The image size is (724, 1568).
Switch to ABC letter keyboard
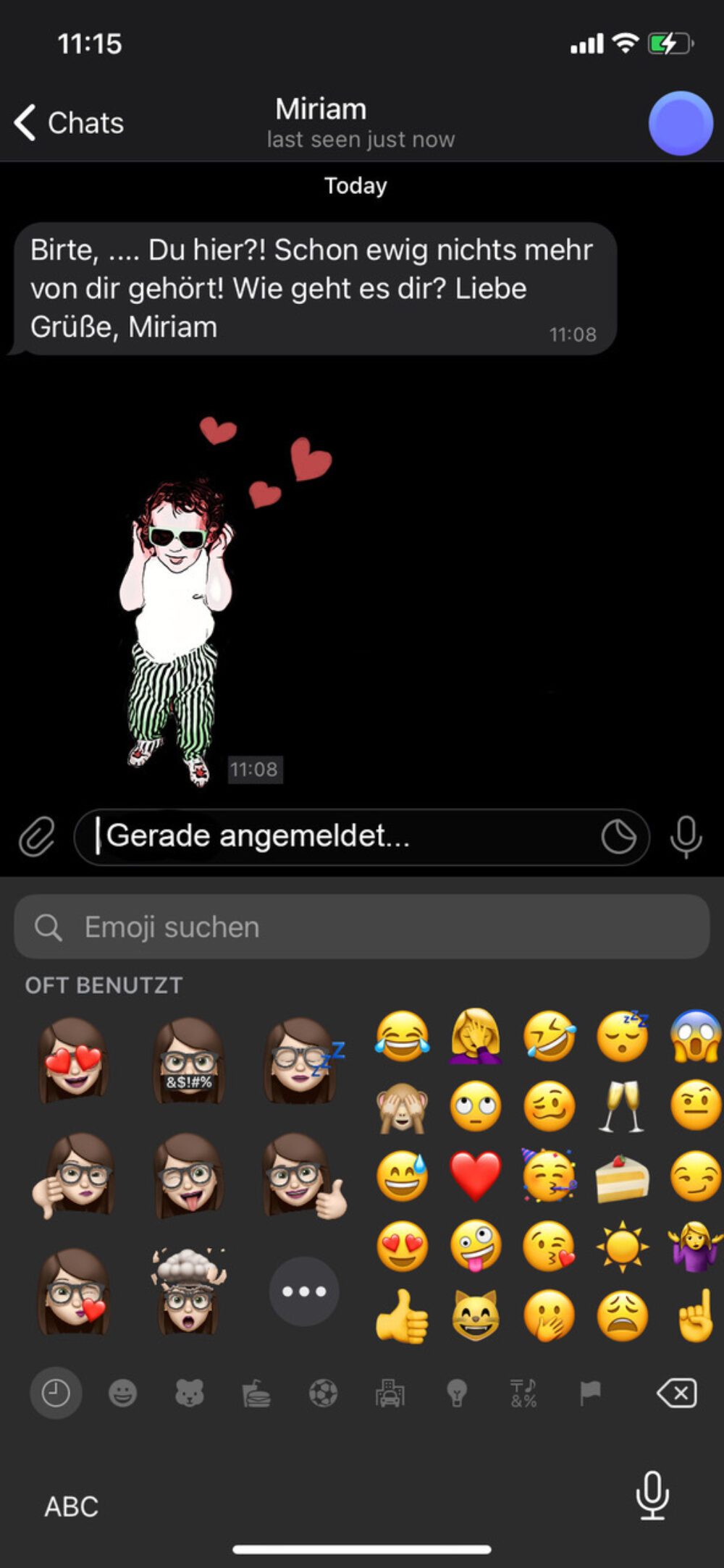[71, 1507]
